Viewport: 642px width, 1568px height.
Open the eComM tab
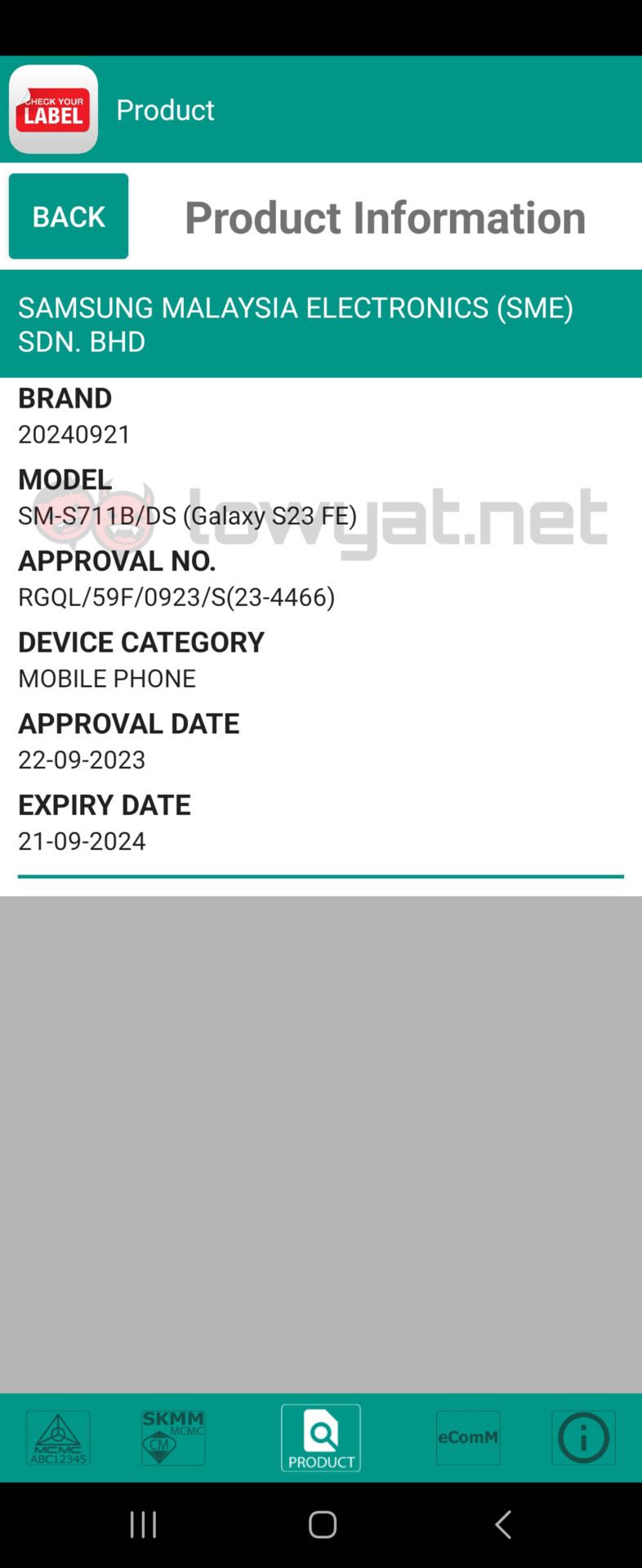pyautogui.click(x=468, y=1437)
